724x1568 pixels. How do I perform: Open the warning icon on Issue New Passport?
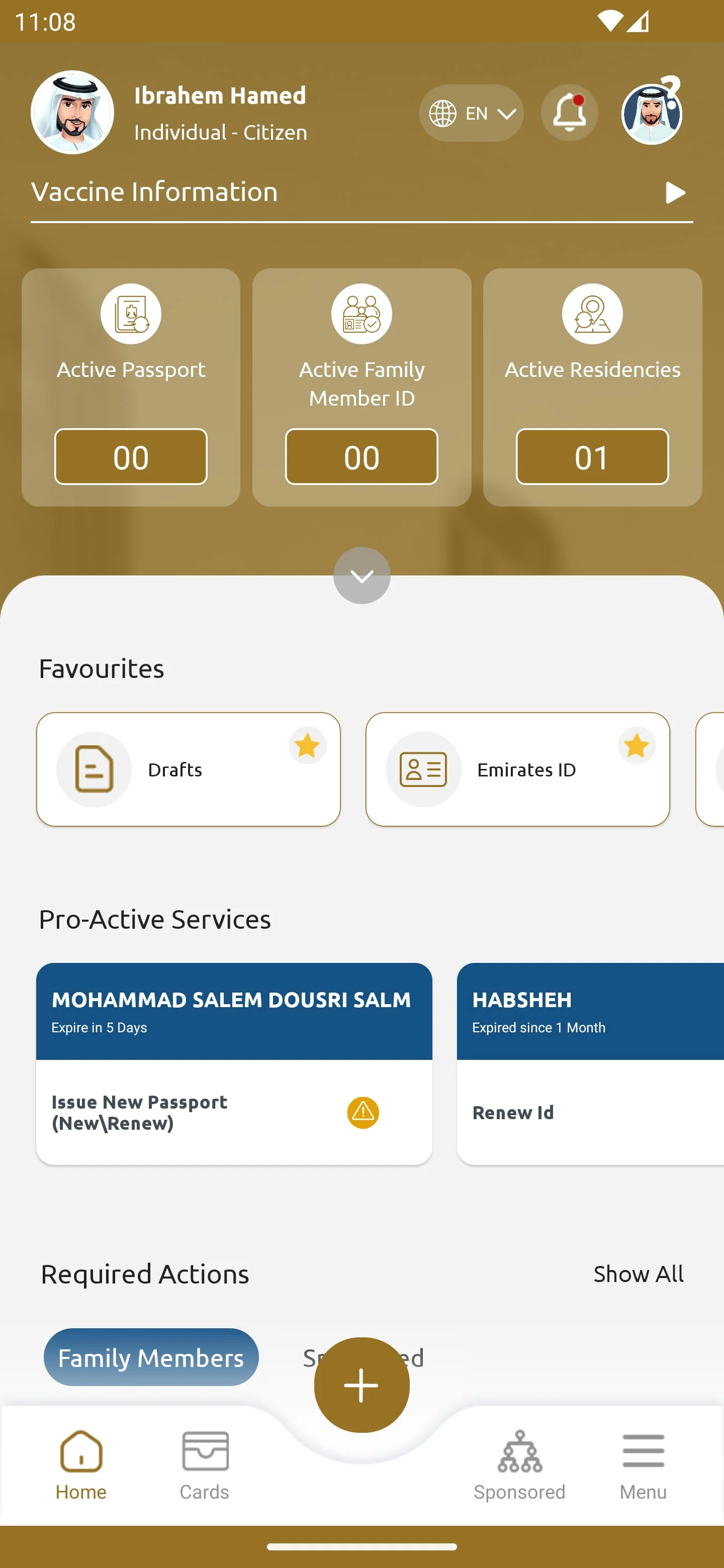[363, 1112]
